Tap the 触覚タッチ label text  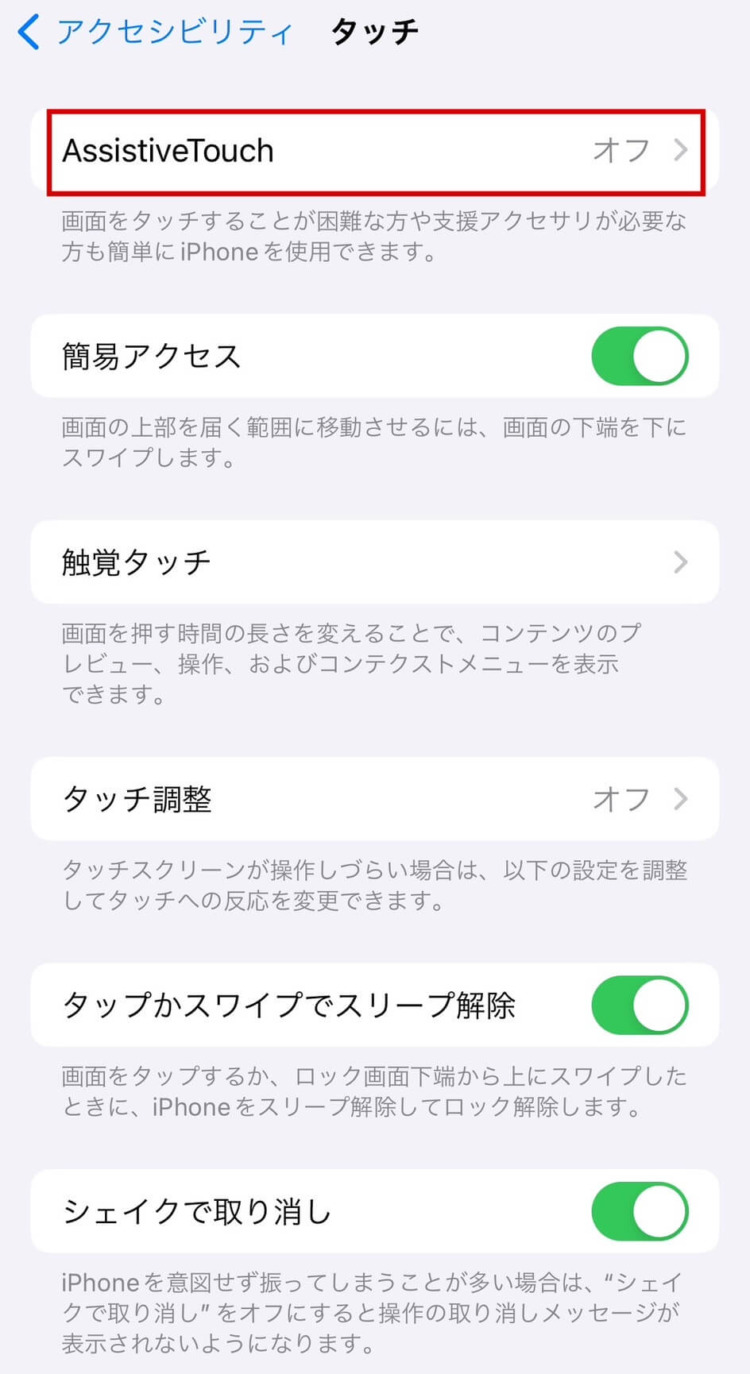[x=137, y=562]
